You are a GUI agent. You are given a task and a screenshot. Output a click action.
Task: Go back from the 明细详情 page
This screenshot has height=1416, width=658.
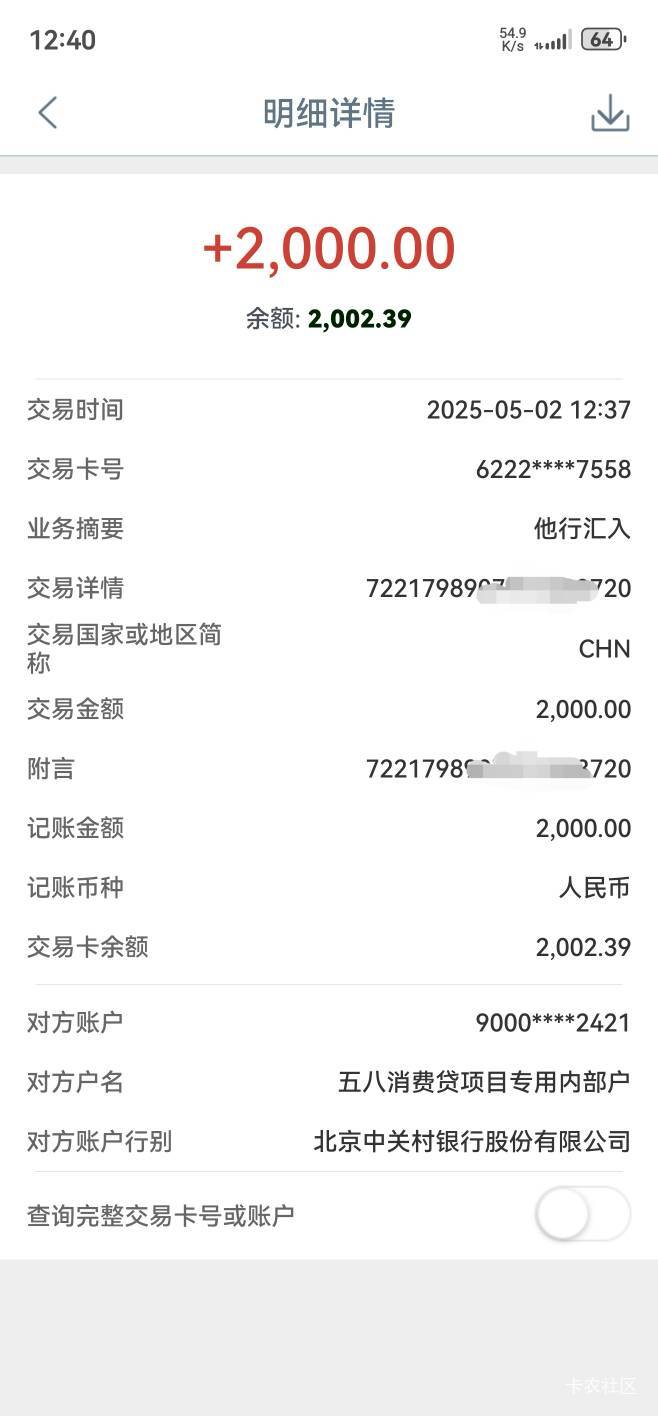pyautogui.click(x=47, y=113)
